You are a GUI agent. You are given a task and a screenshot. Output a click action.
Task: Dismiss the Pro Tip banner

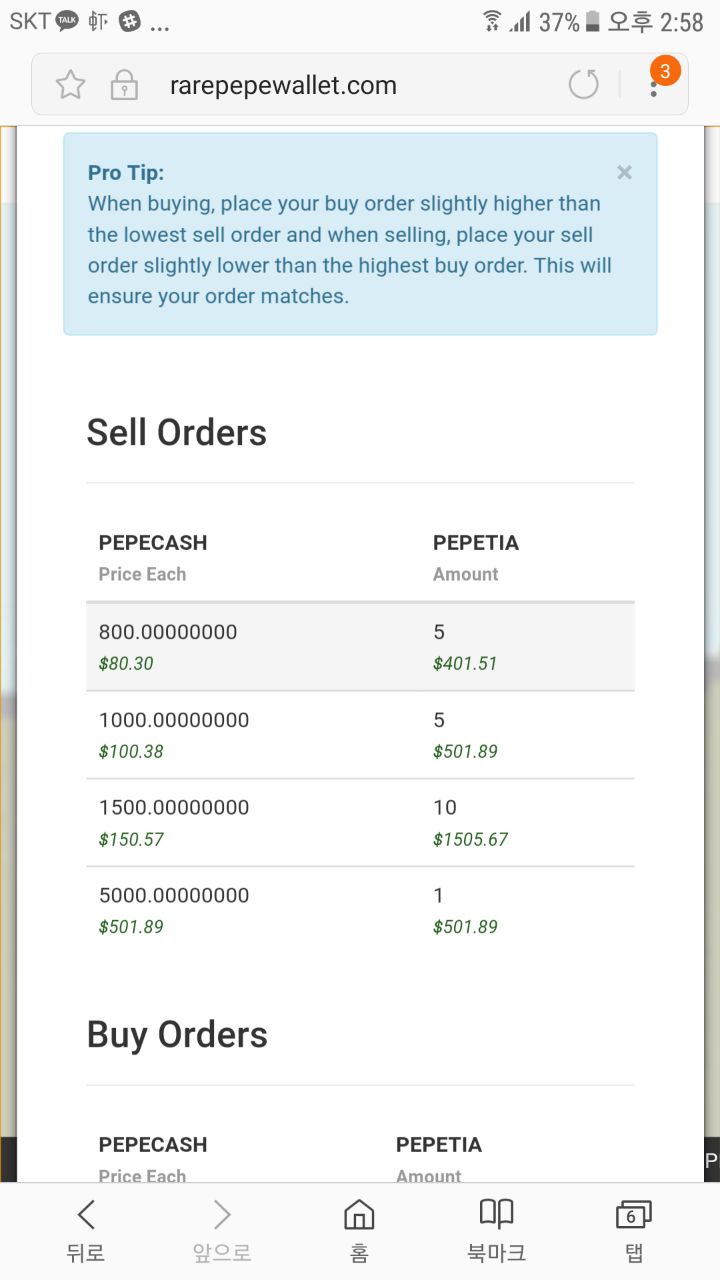point(624,172)
